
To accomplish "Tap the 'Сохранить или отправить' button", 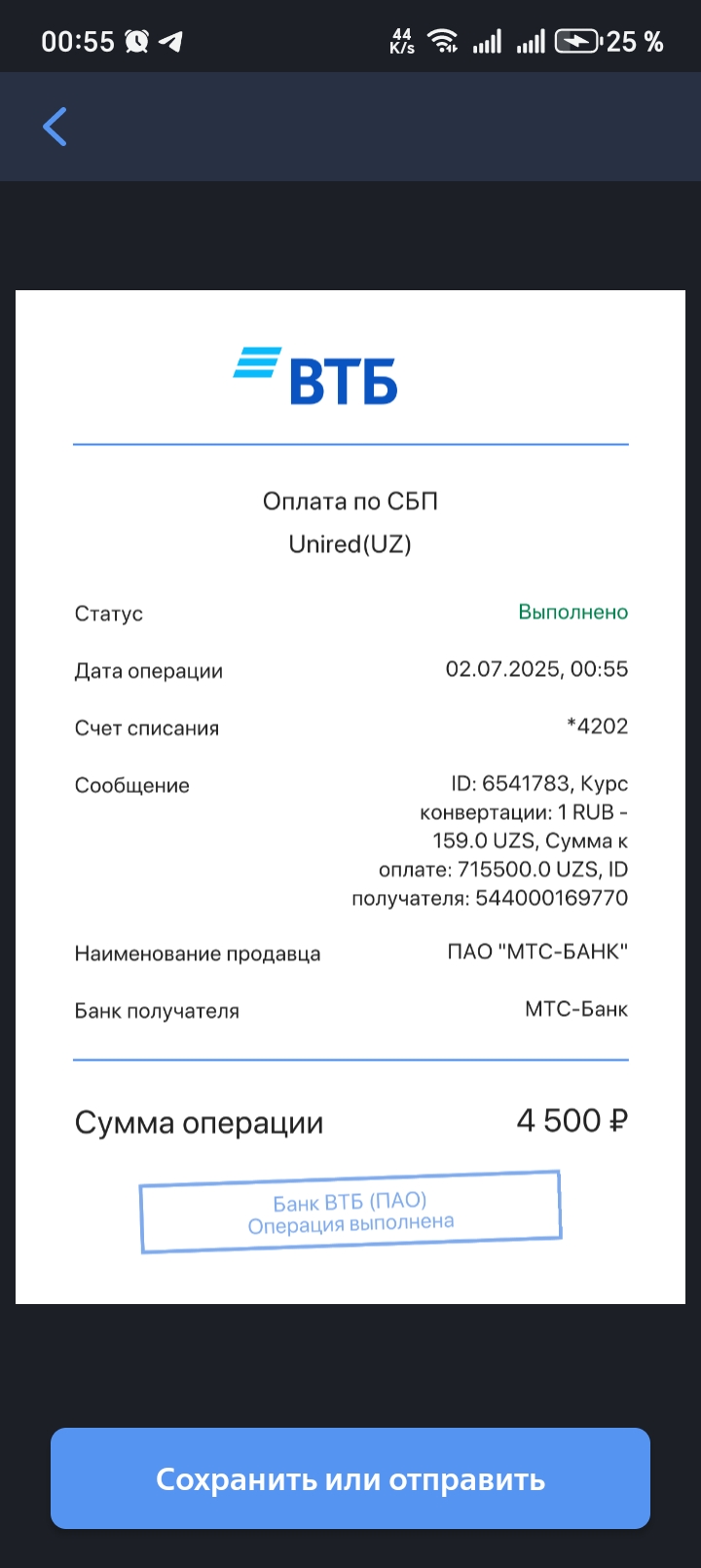I will point(350,1478).
